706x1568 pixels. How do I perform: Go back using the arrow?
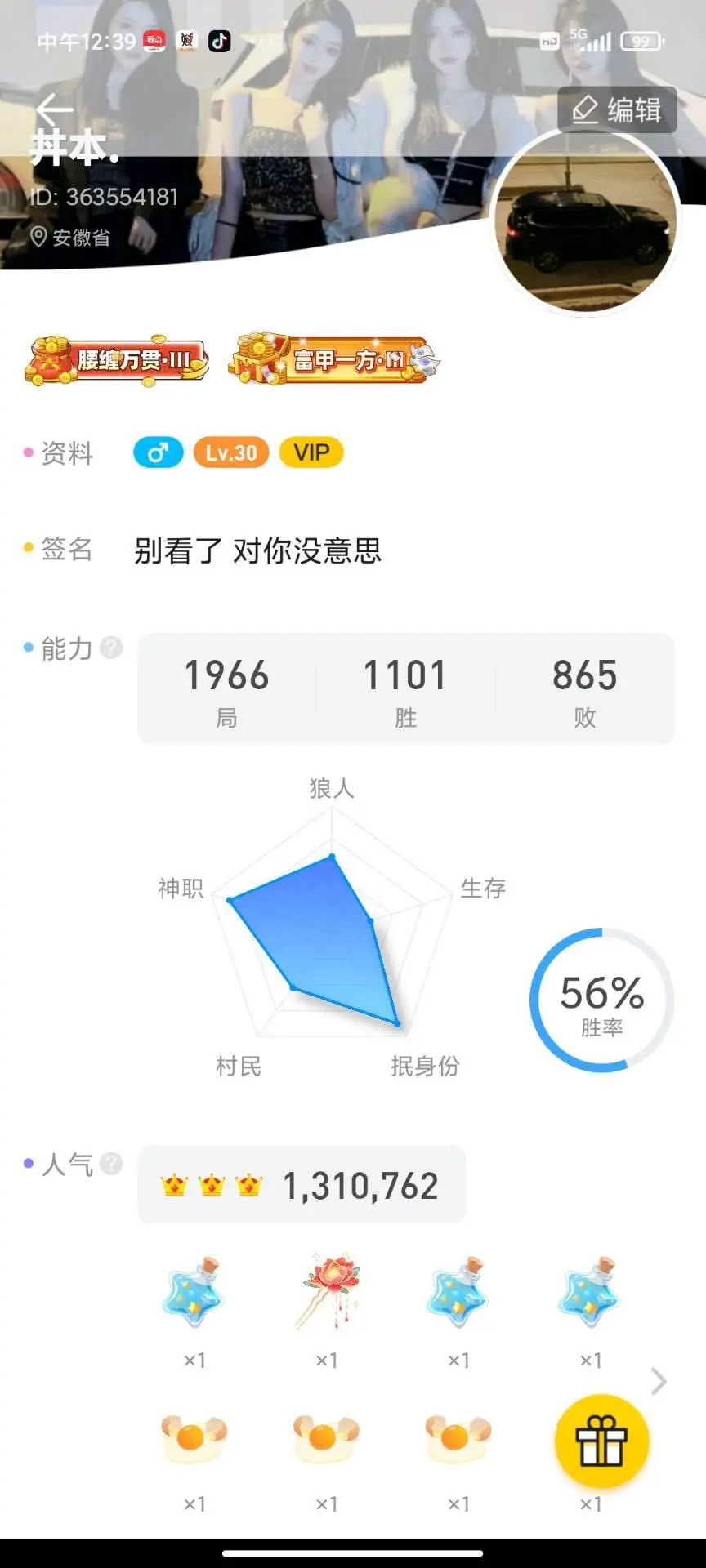54,109
